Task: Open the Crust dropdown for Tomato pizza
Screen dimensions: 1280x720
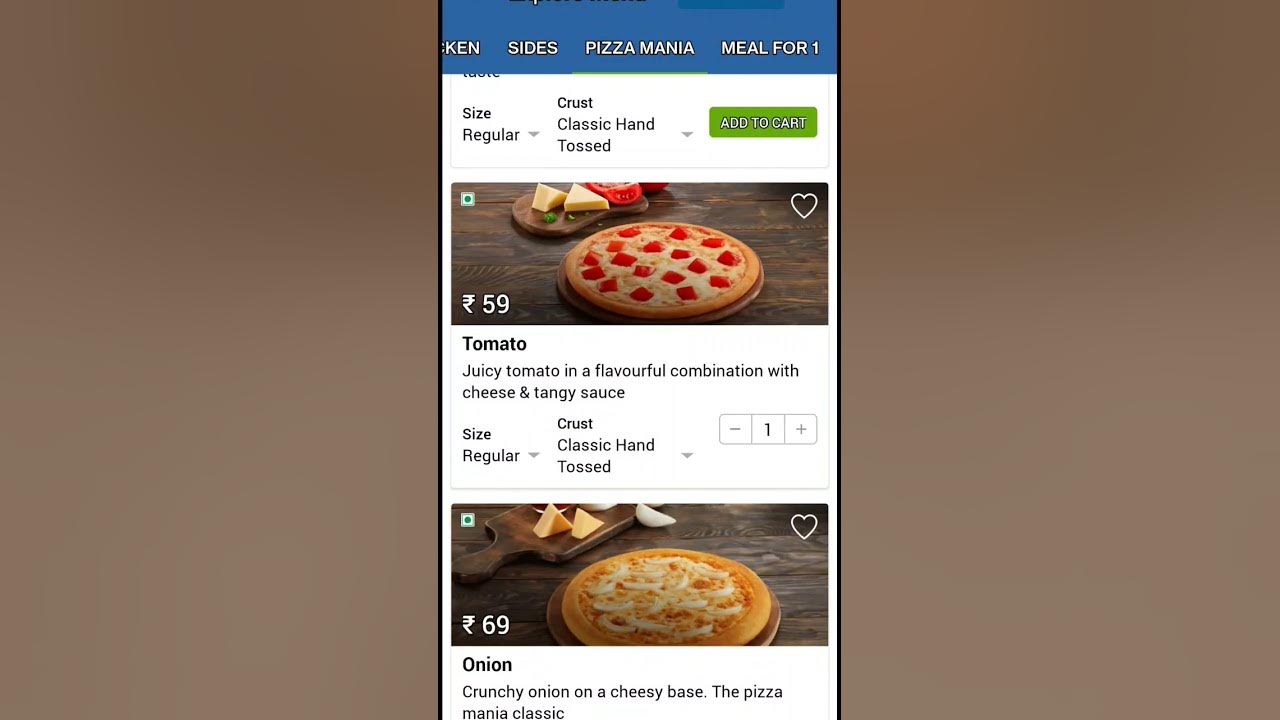Action: [x=624, y=455]
